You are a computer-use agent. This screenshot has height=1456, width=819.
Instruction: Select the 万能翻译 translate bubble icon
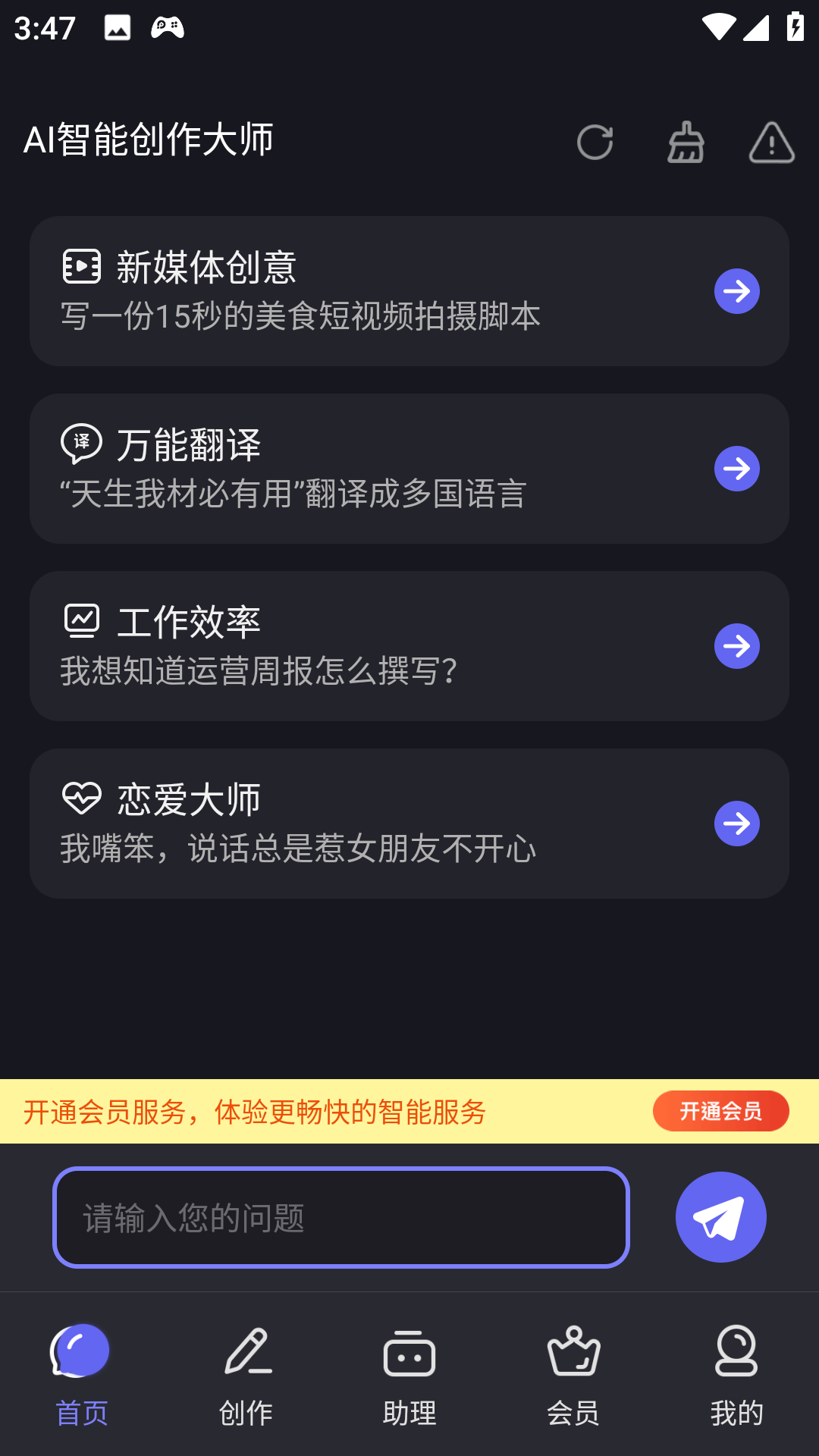[x=80, y=444]
